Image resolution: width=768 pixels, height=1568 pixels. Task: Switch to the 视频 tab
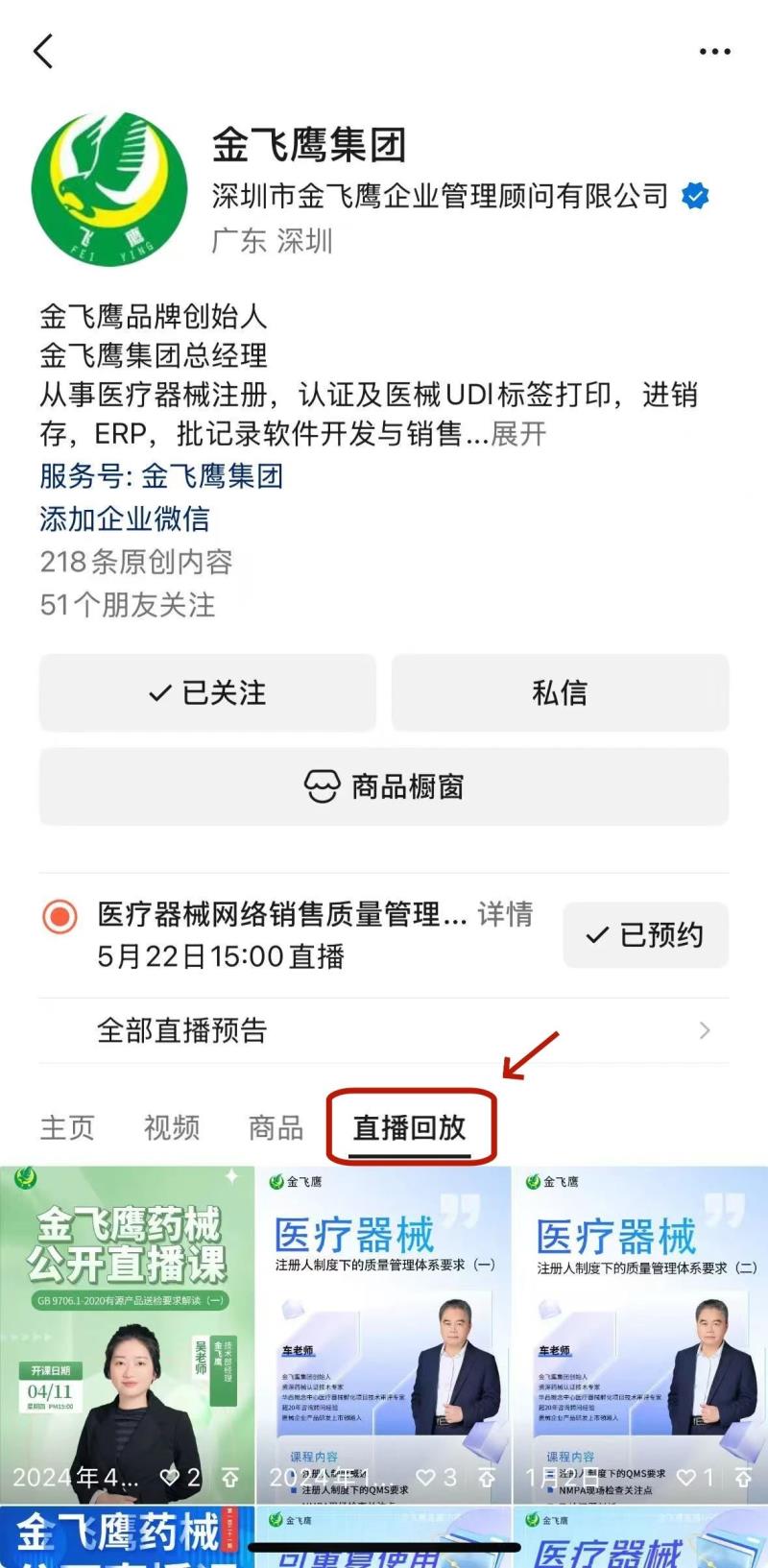point(172,1127)
